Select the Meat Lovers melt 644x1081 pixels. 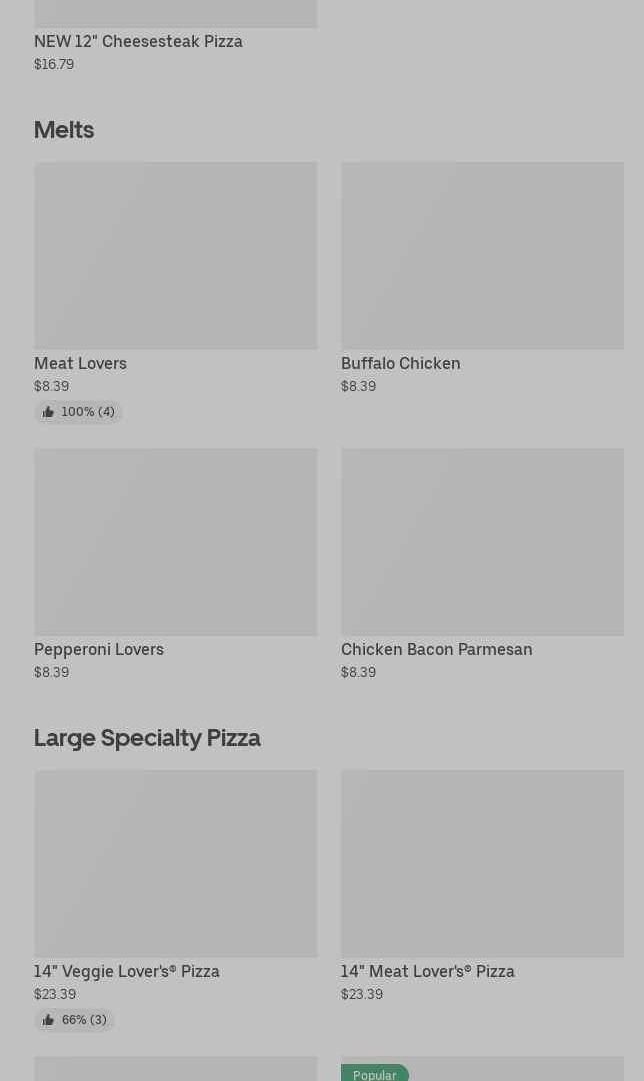(x=175, y=256)
